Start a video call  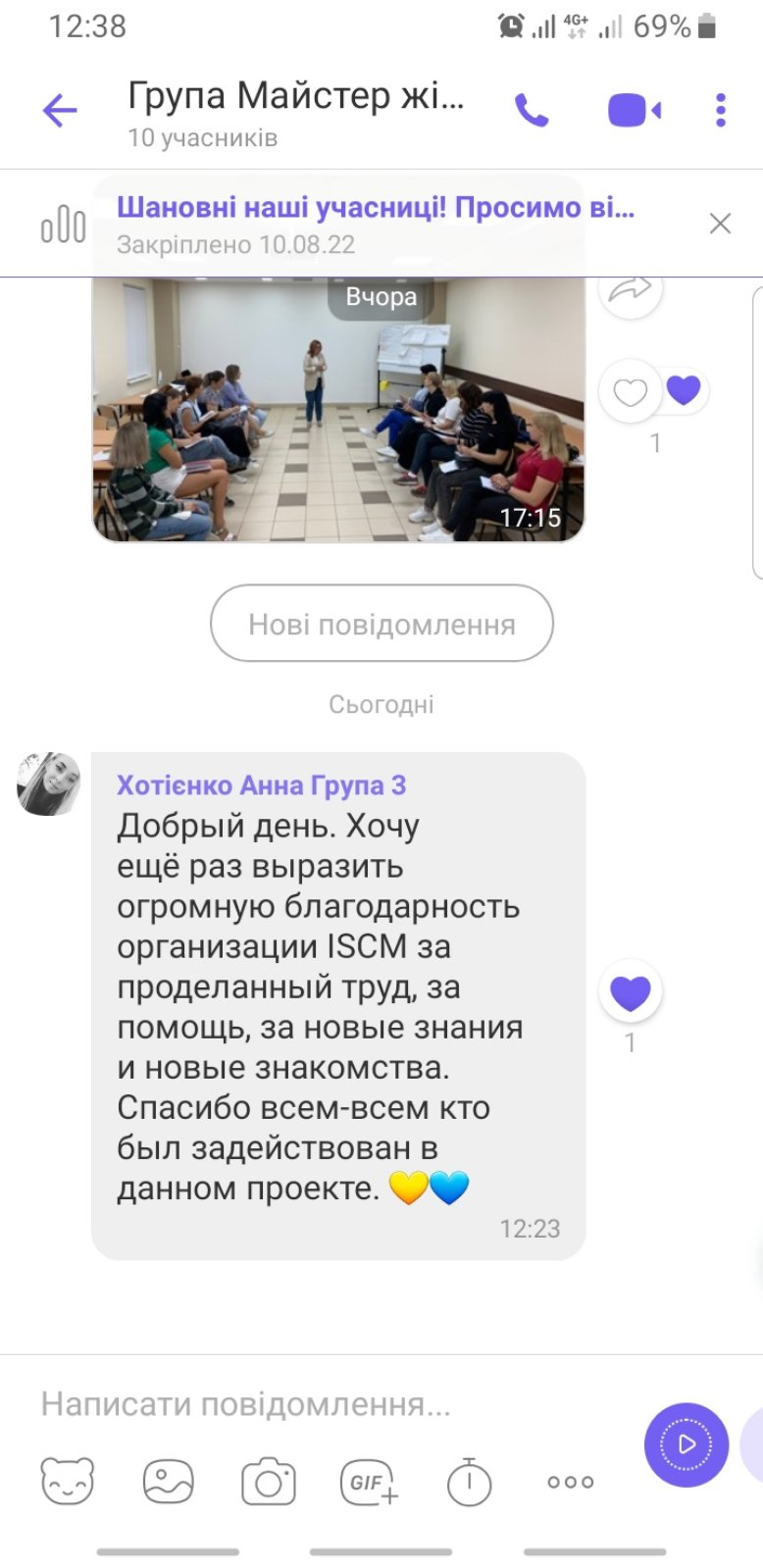click(635, 111)
